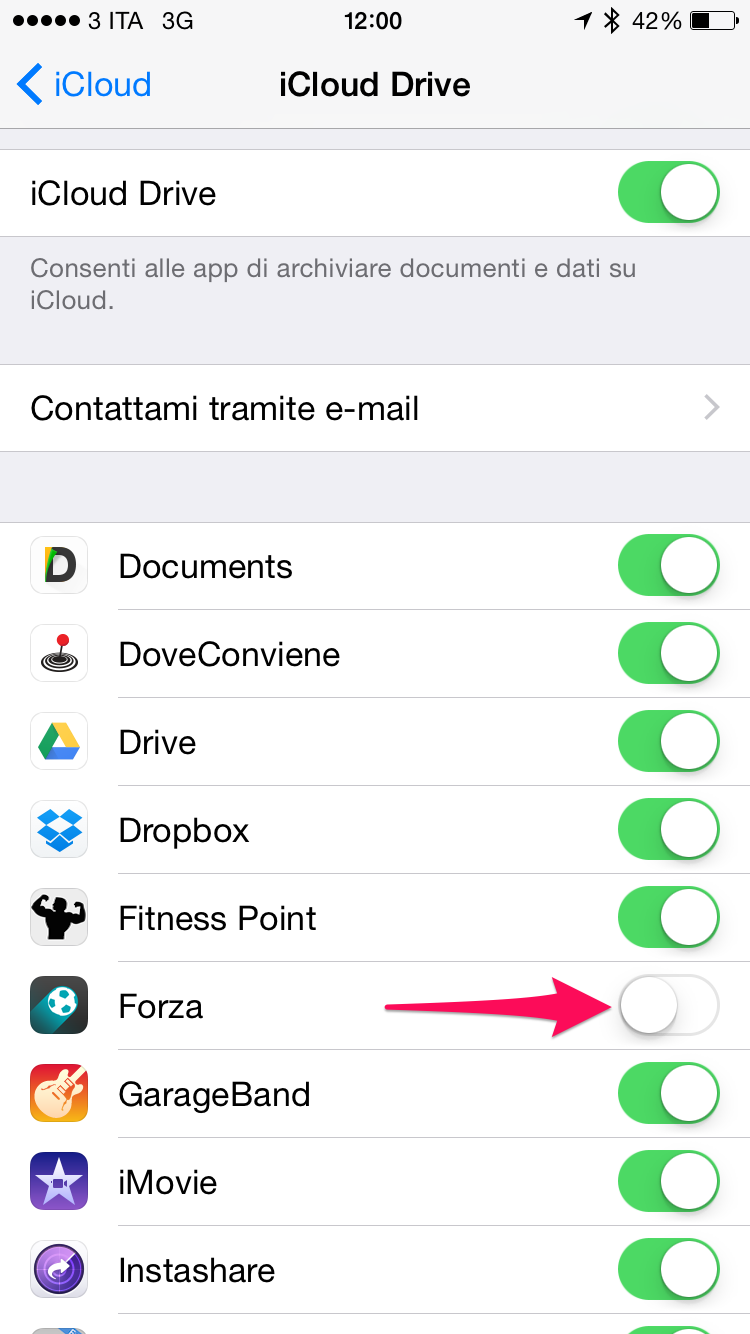Image resolution: width=750 pixels, height=1334 pixels.
Task: Disable iMovie iCloud access
Action: (x=669, y=1182)
